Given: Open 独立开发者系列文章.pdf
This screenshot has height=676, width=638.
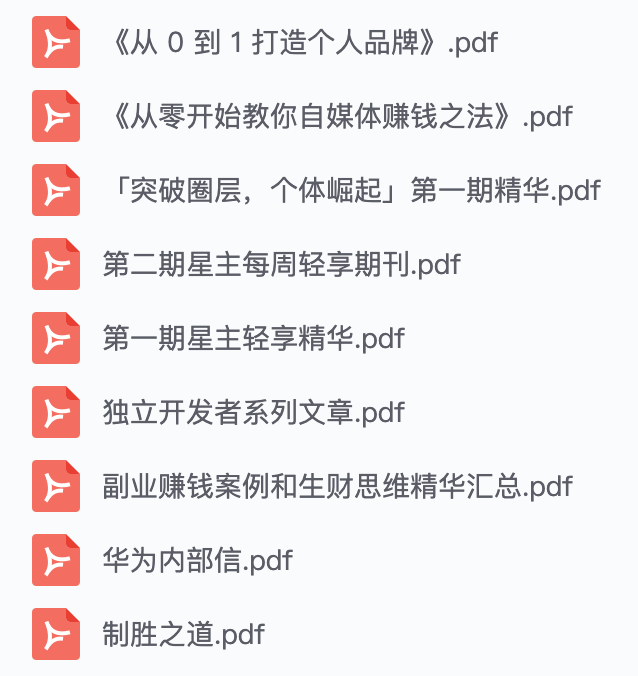Looking at the screenshot, I should coord(253,412).
